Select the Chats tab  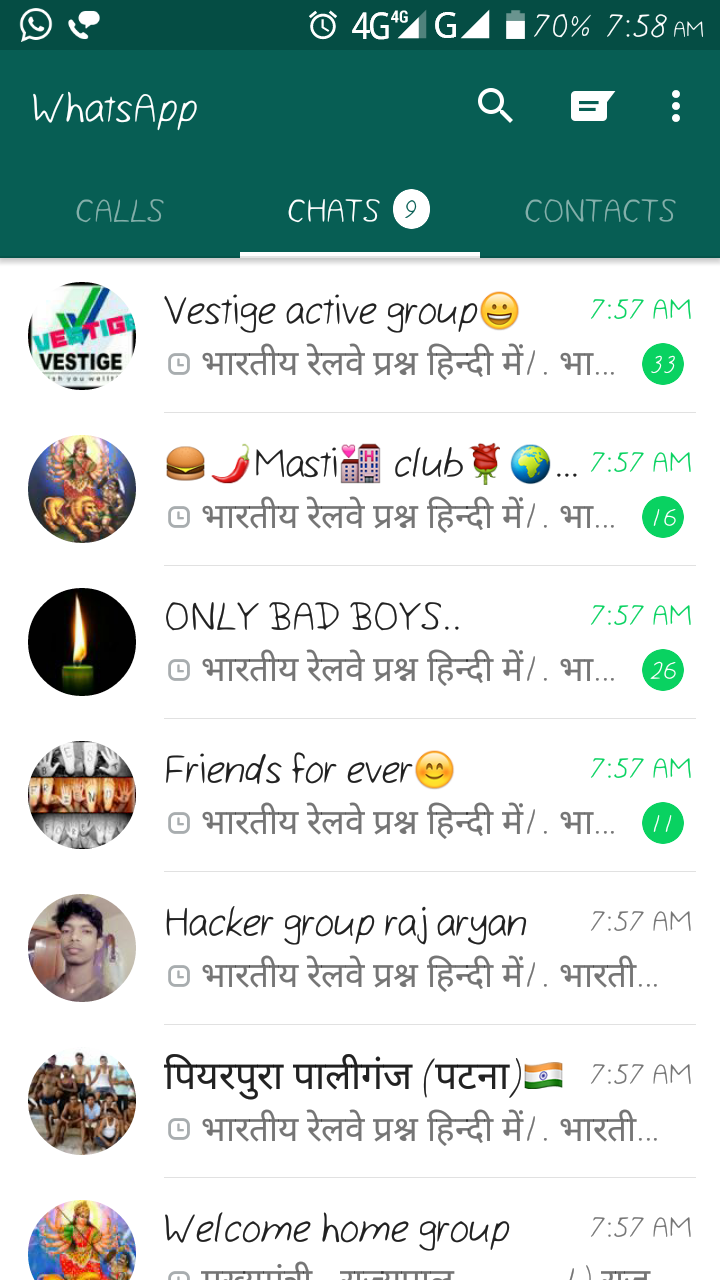pos(358,211)
